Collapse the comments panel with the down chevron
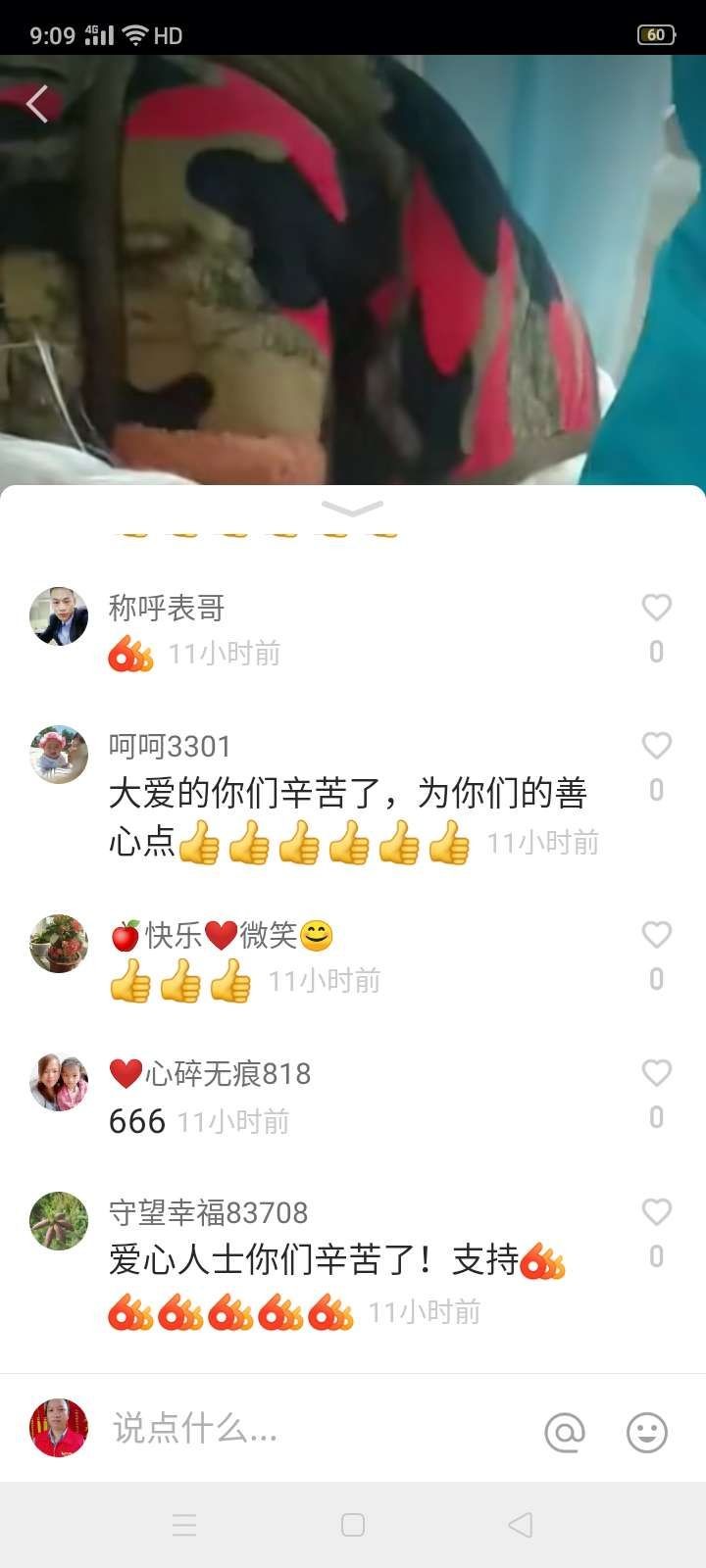The image size is (706, 1568). point(352,508)
